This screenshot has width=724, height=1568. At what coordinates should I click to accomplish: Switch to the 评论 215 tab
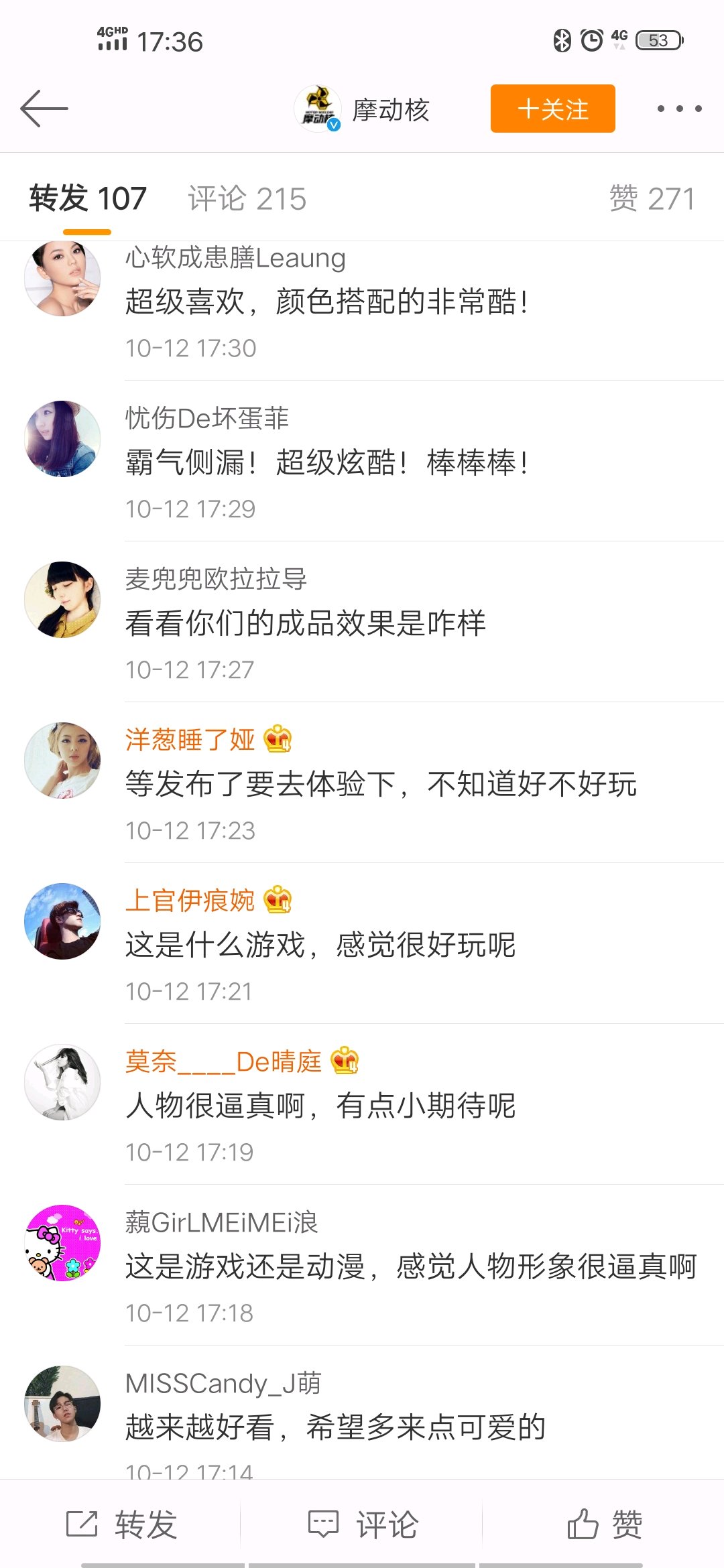click(x=247, y=198)
